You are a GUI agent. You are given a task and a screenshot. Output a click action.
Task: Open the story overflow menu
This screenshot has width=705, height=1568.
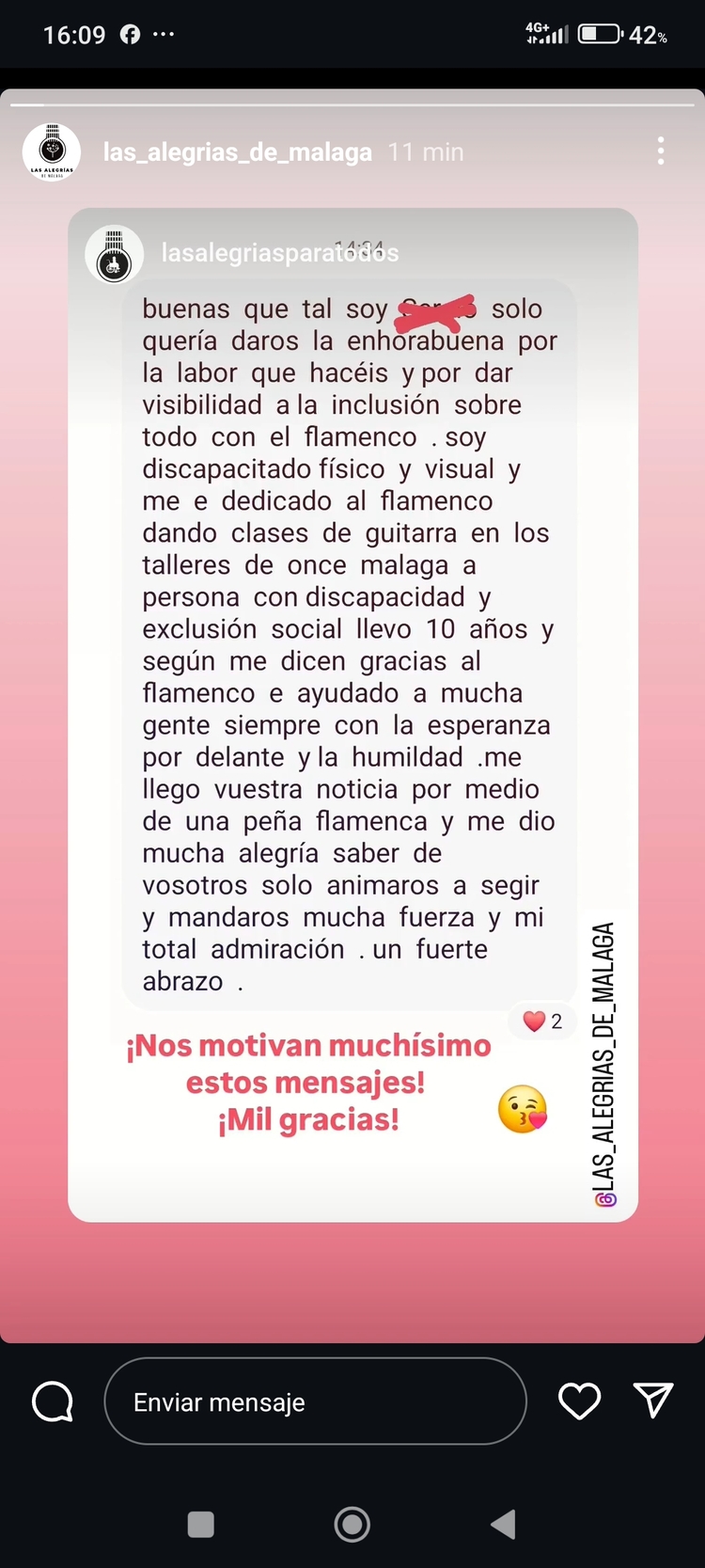(661, 151)
